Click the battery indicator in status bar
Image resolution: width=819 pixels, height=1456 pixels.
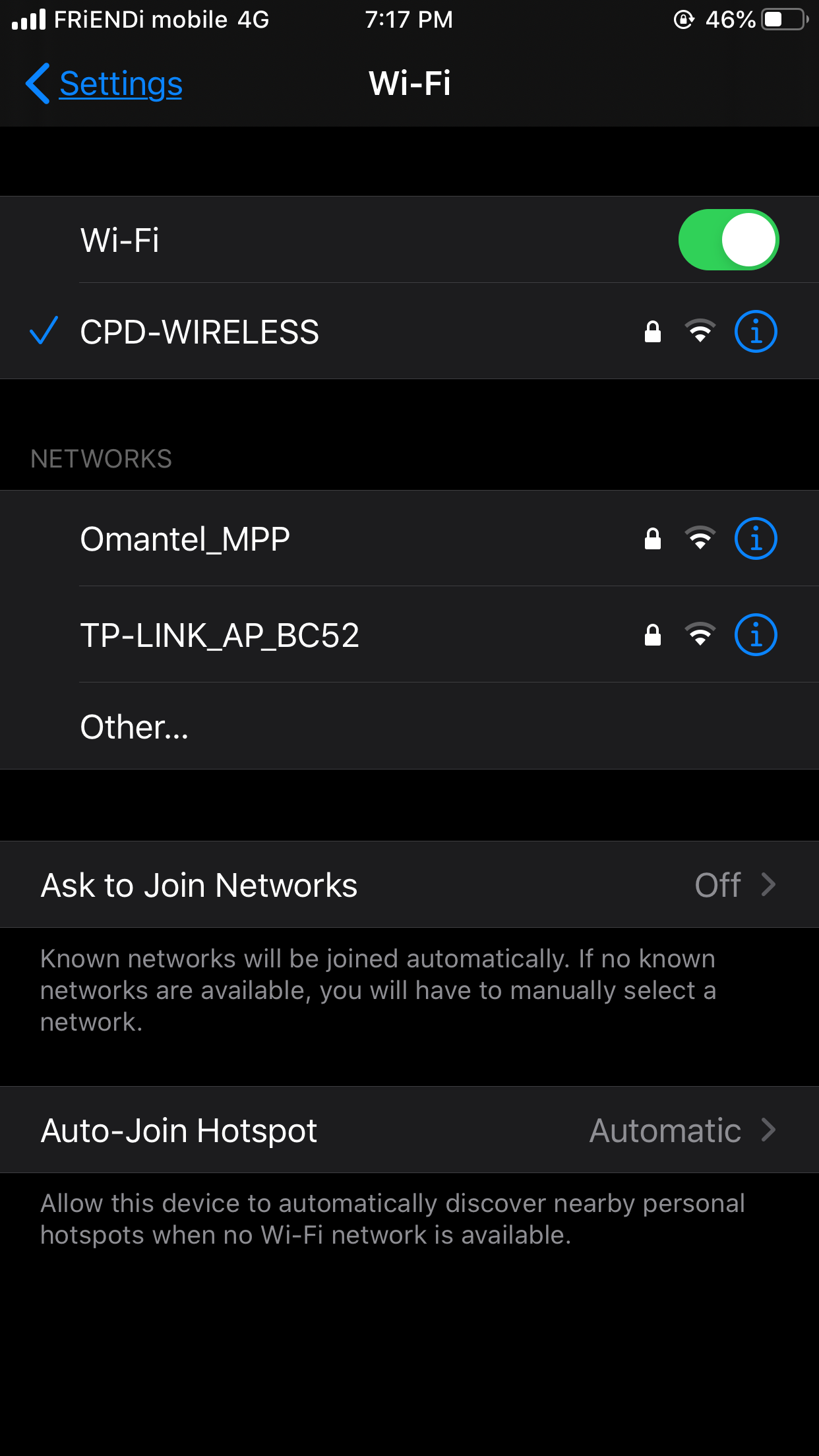tap(785, 19)
